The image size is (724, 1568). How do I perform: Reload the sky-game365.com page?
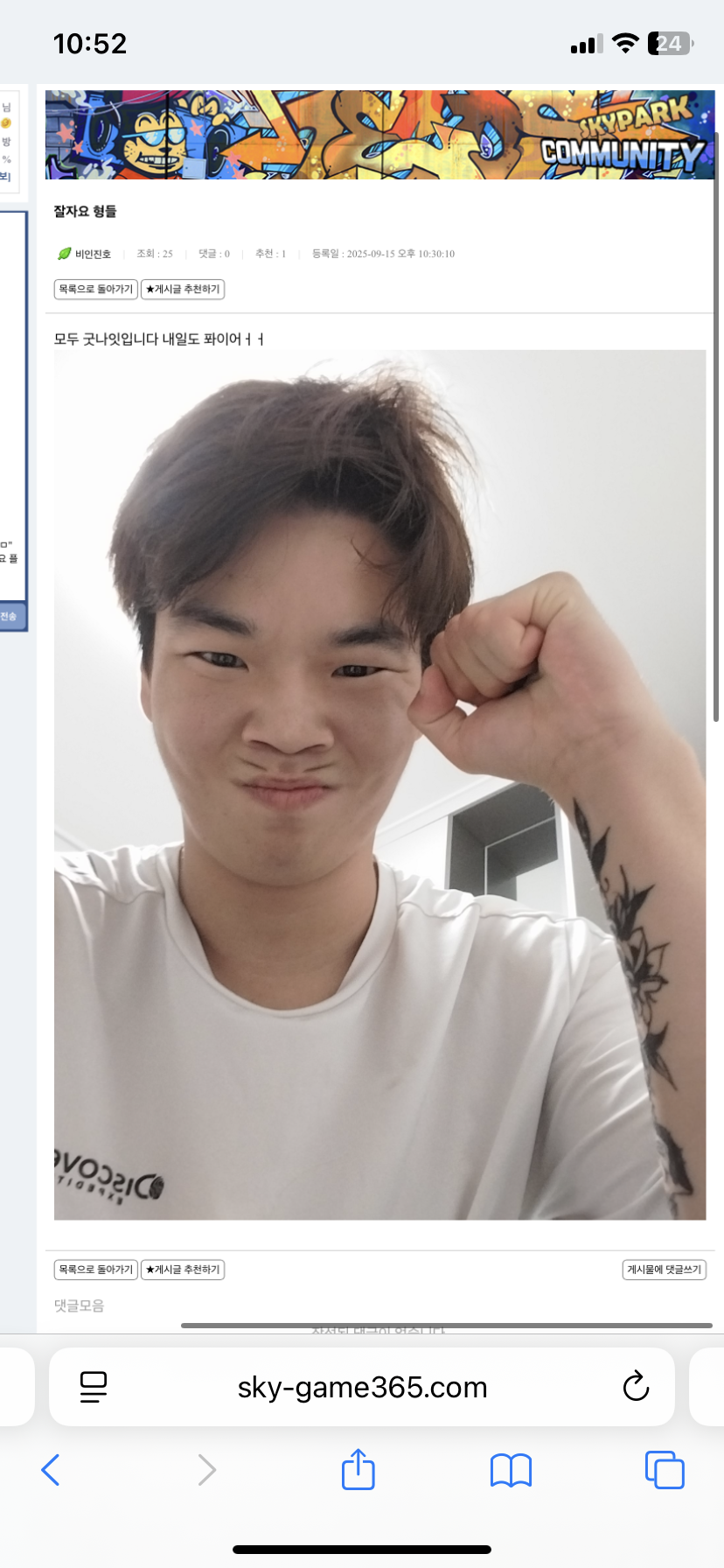tap(636, 1387)
